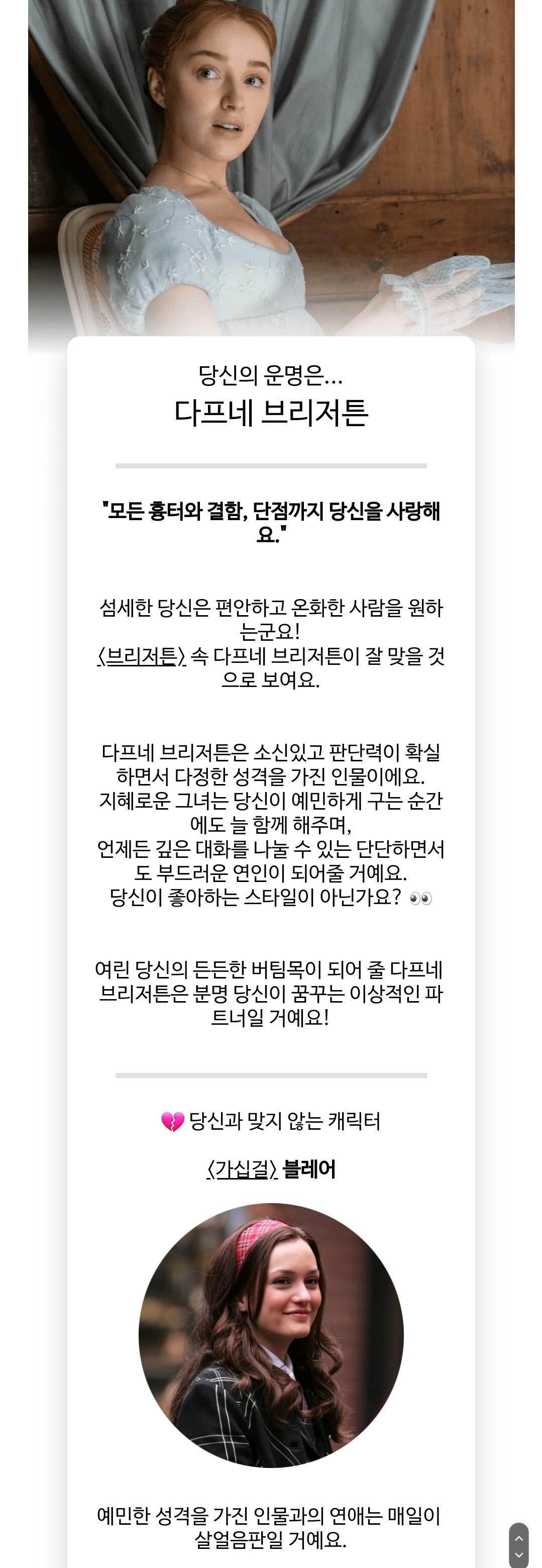Tap the scroll-to-top up arrow
This screenshot has width=542, height=1568.
click(x=519, y=1538)
